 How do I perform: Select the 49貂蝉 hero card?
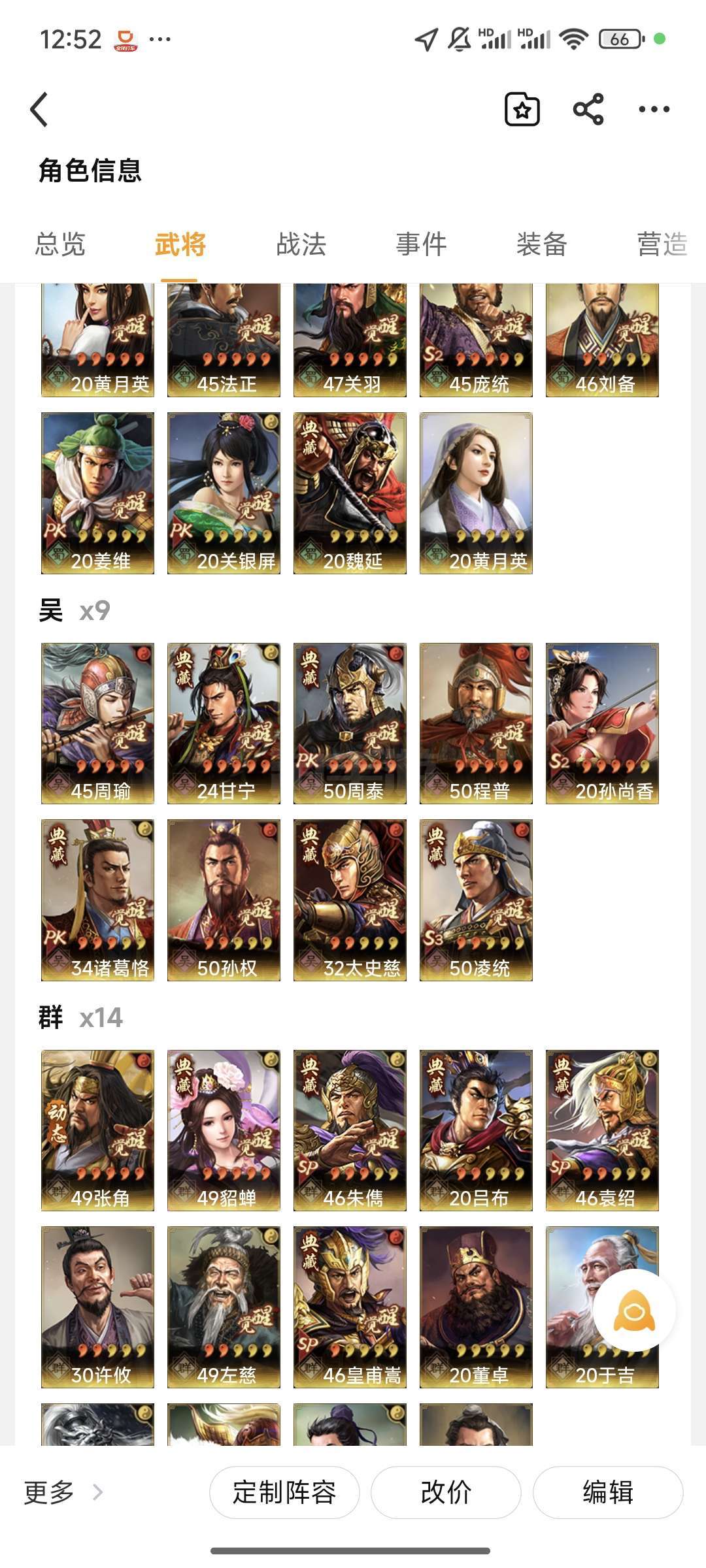pos(224,1130)
